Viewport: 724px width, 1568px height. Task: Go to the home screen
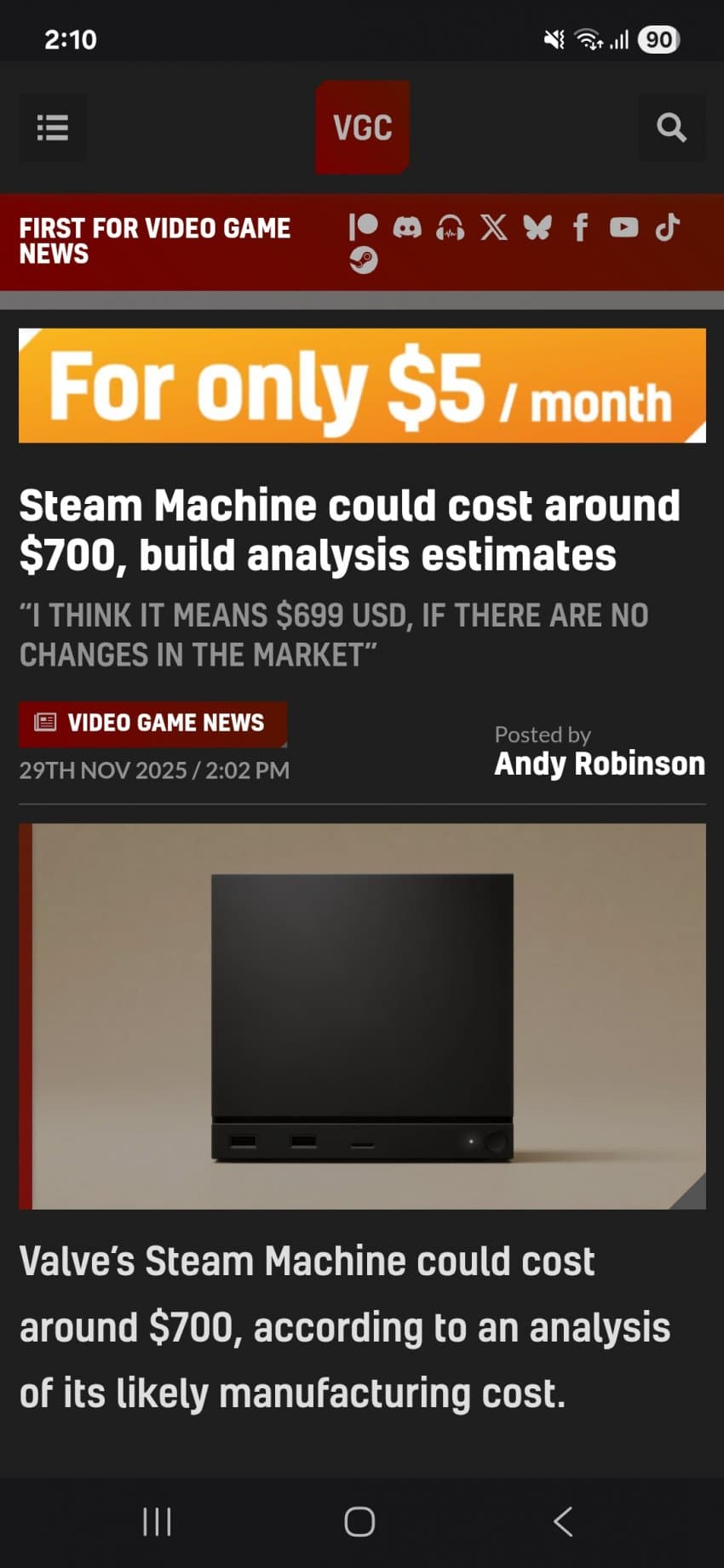[359, 1521]
